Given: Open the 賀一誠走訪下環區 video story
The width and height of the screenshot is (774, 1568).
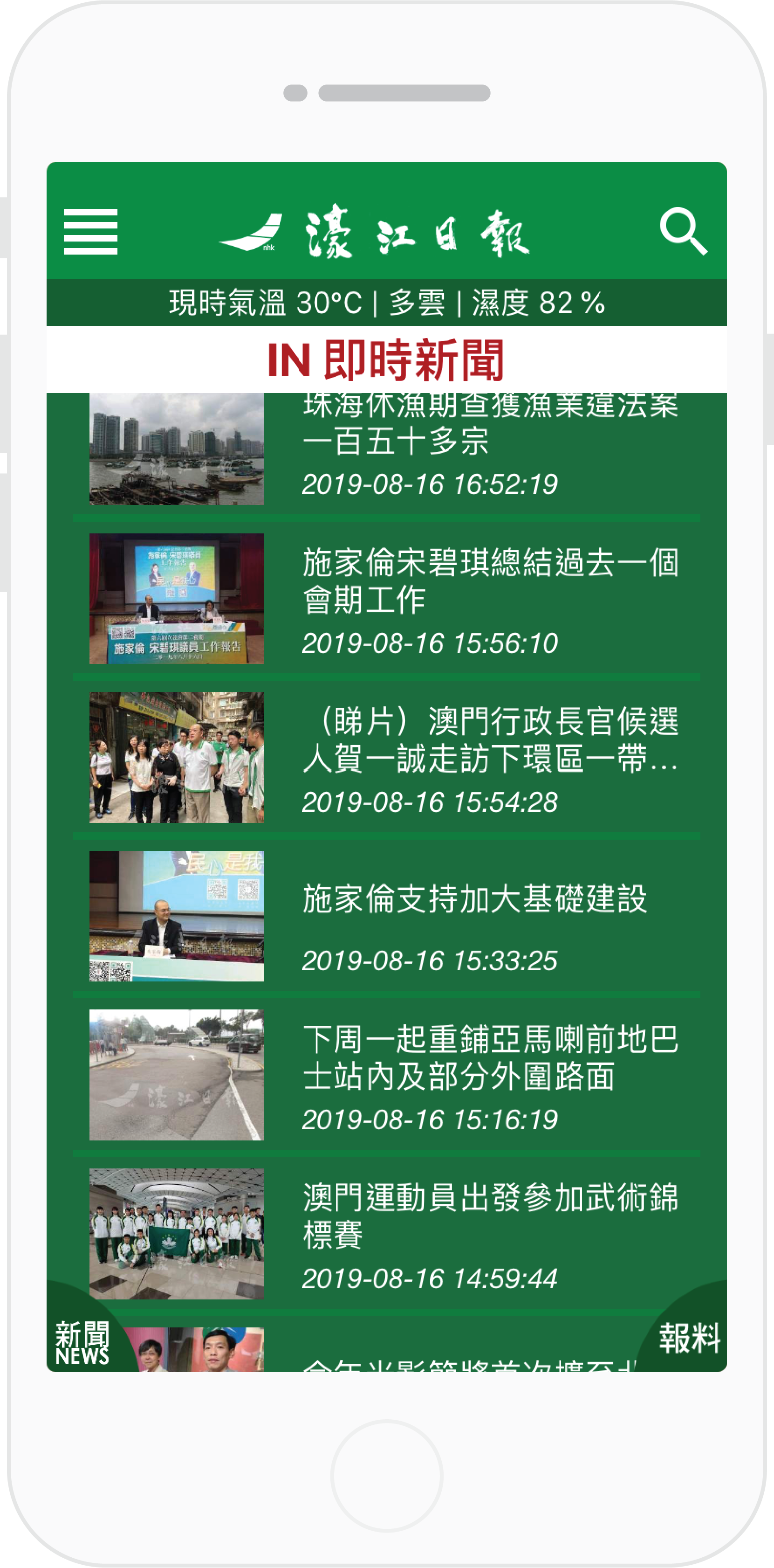Looking at the screenshot, I should pos(386,757).
